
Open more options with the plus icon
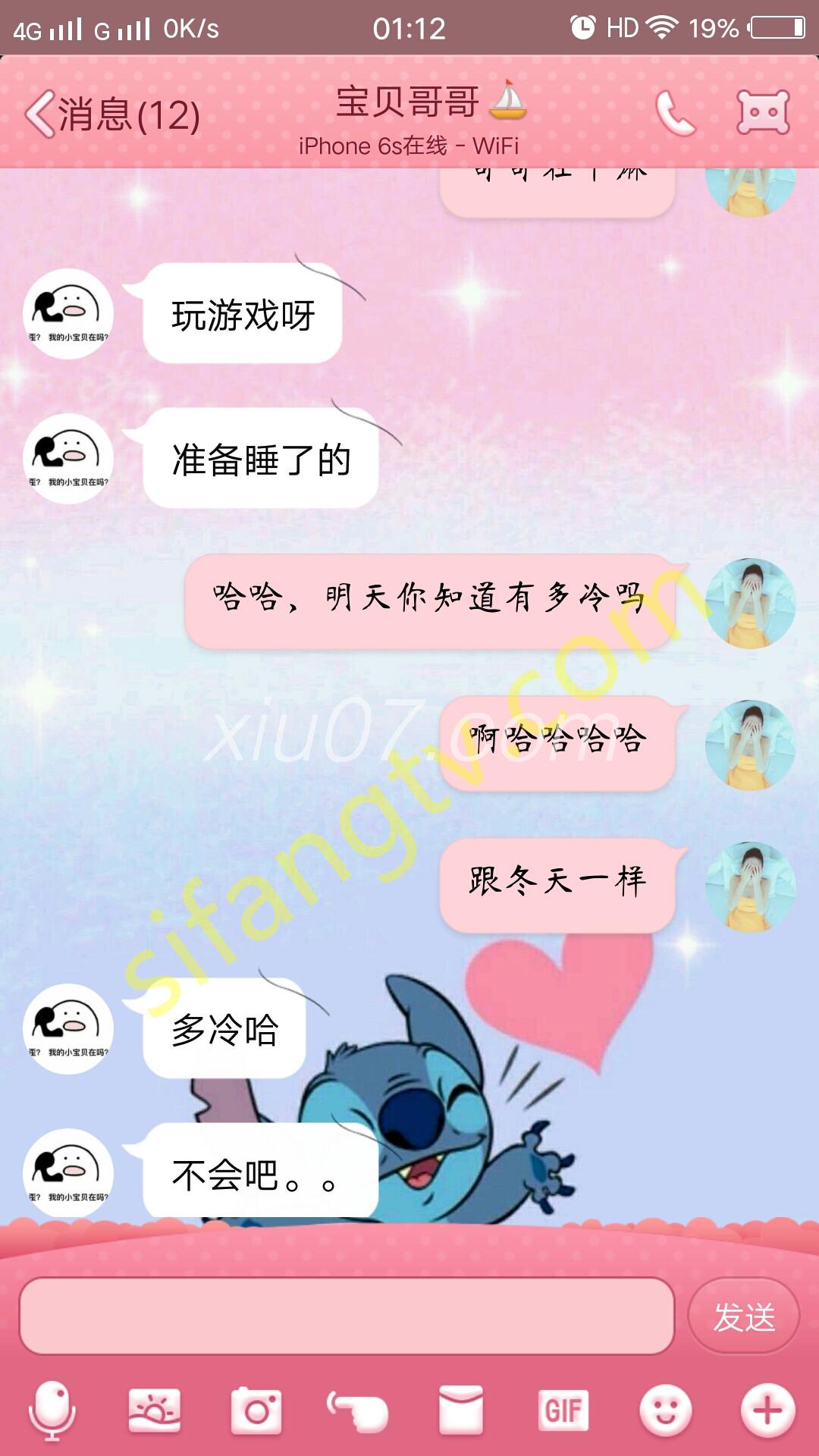click(x=767, y=1410)
